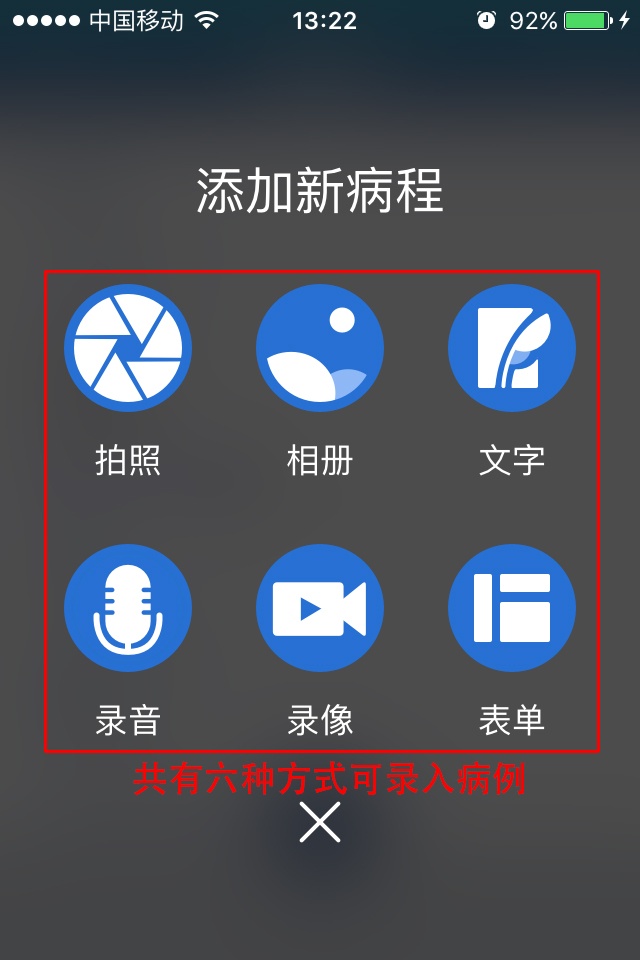The width and height of the screenshot is (640, 960).
Task: Tap 拍照 to take a photo
Action: 128,348
